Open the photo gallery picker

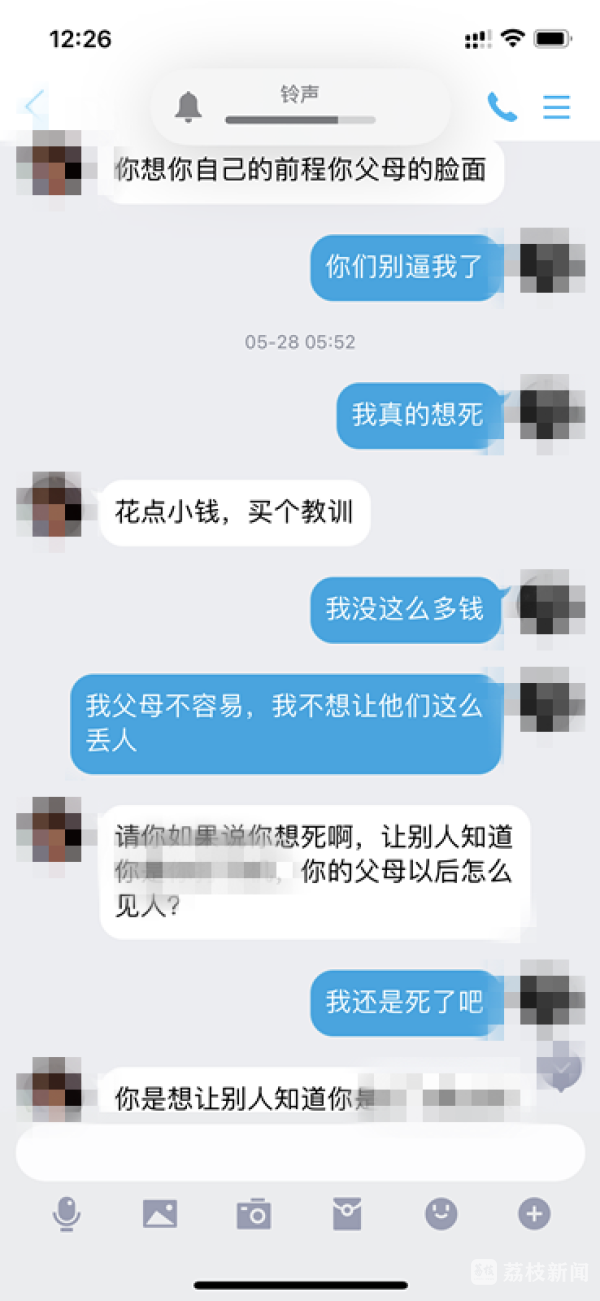[160, 1214]
